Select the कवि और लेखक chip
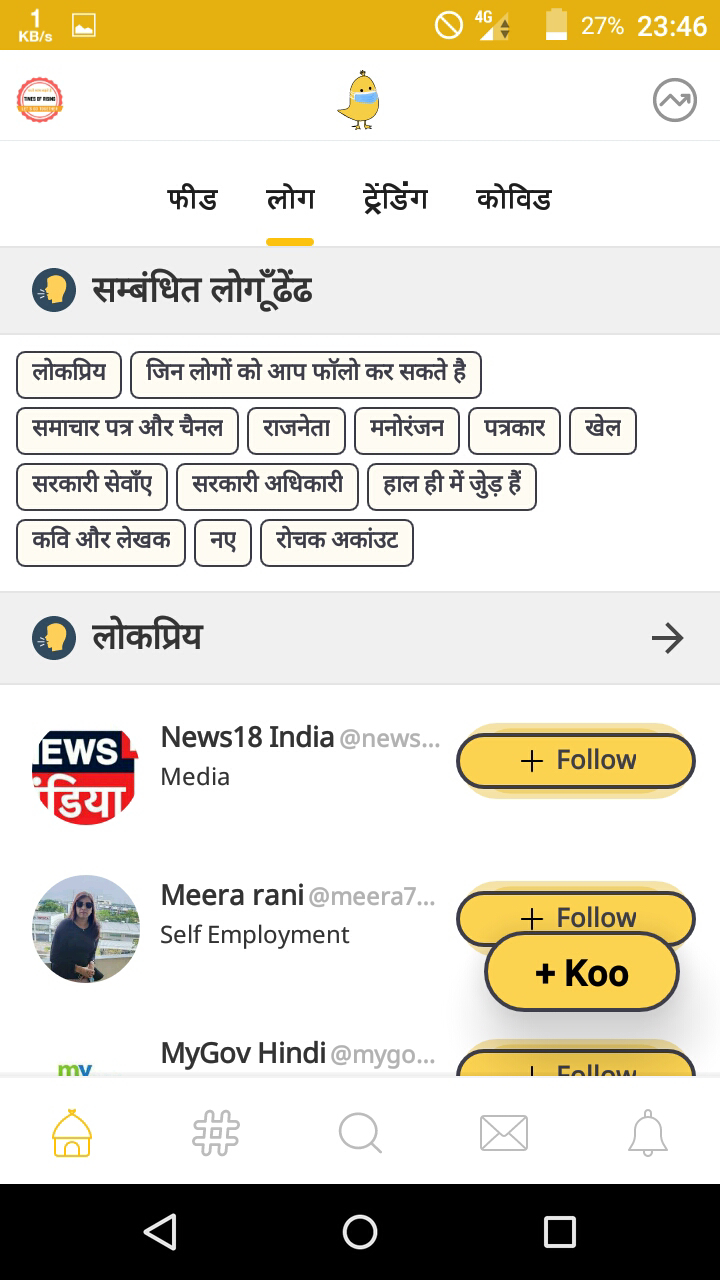 (x=101, y=542)
